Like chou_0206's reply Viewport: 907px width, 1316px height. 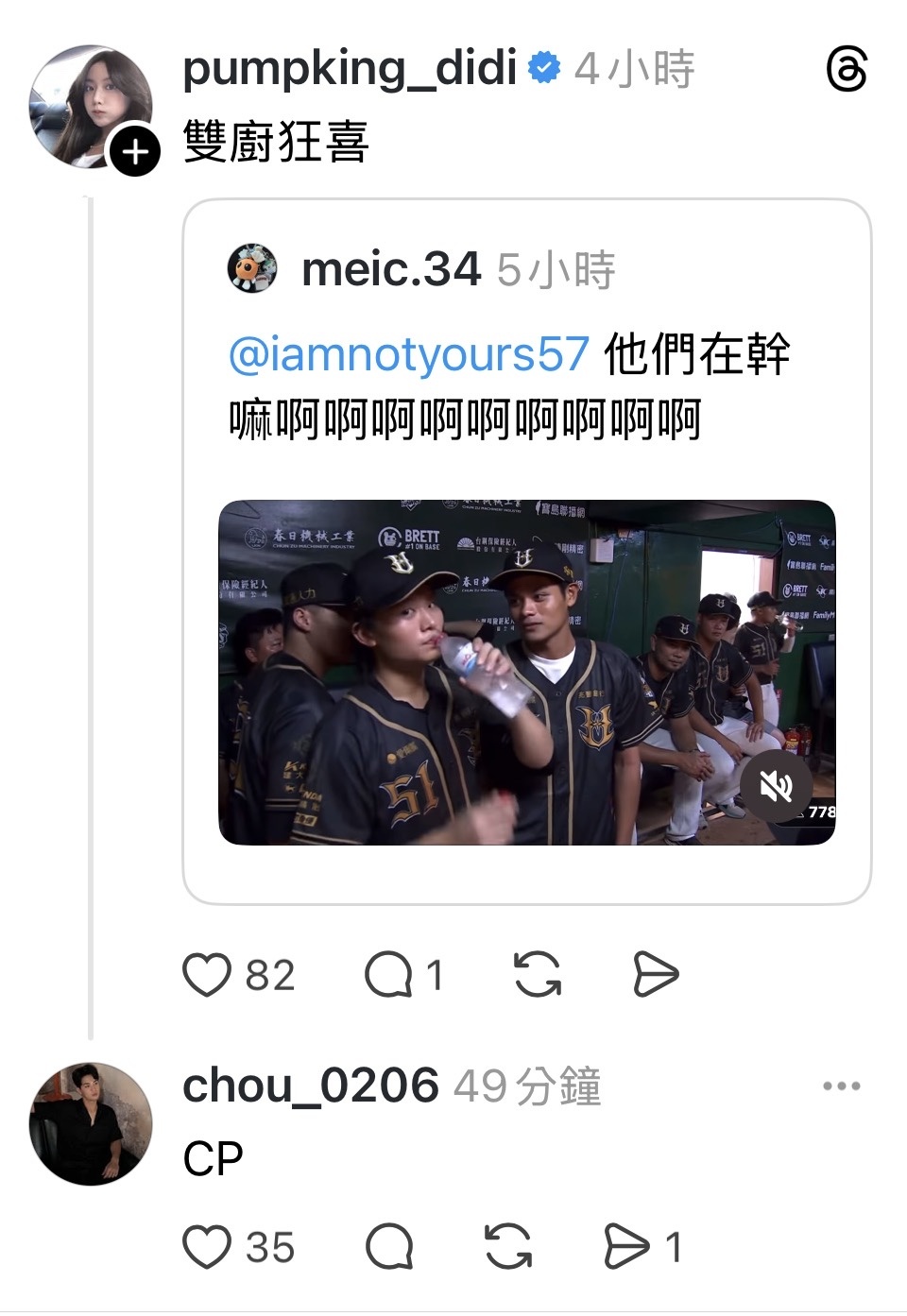pos(207,1247)
